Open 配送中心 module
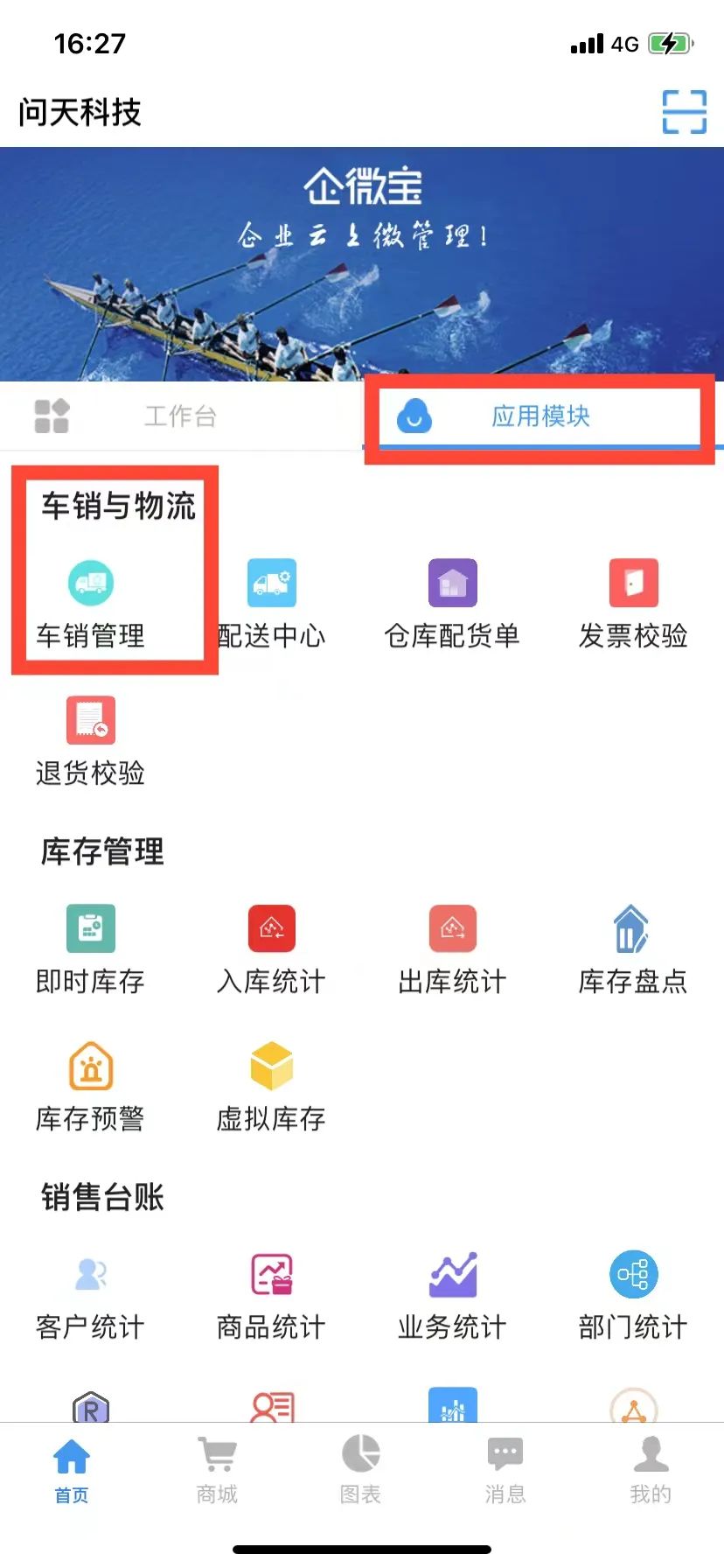 tap(272, 603)
